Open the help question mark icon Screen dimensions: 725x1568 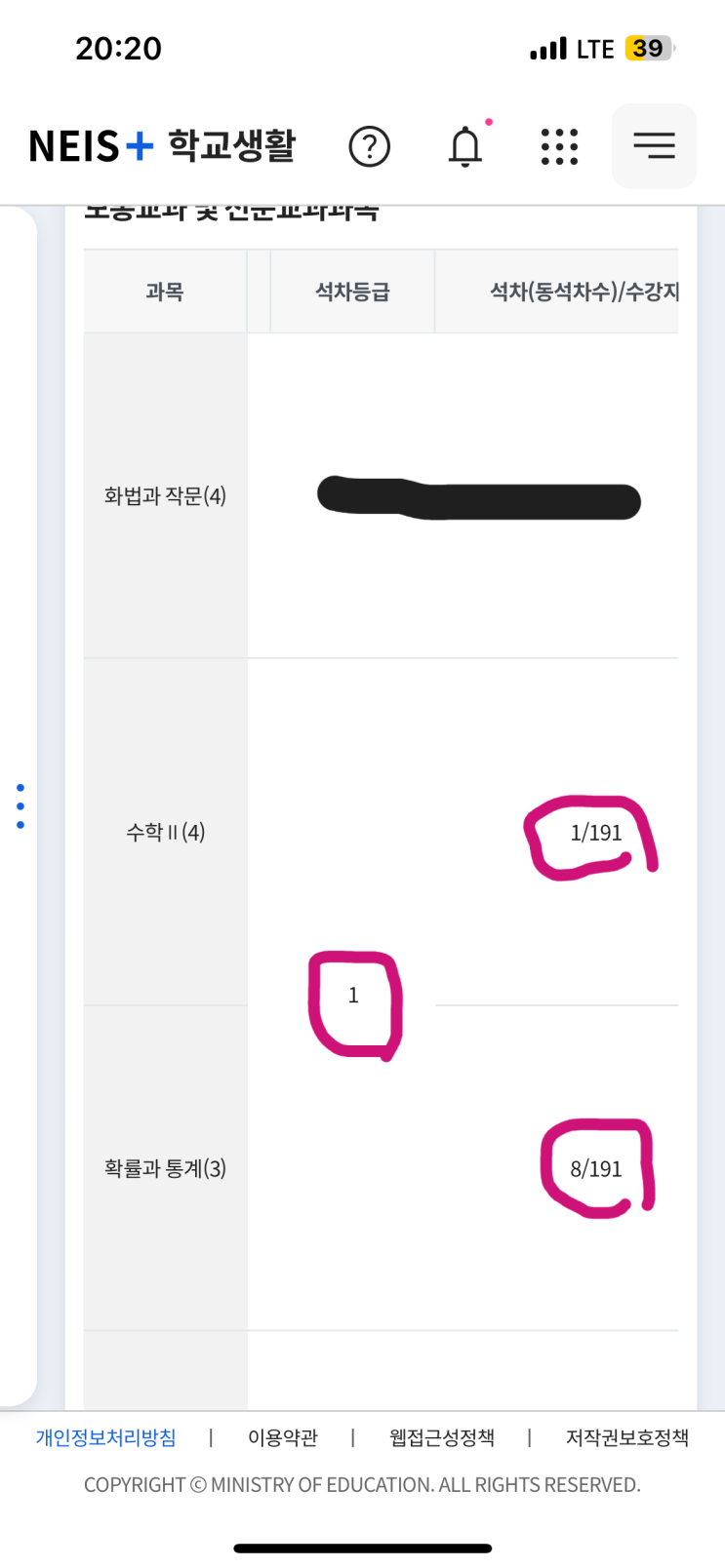[369, 147]
